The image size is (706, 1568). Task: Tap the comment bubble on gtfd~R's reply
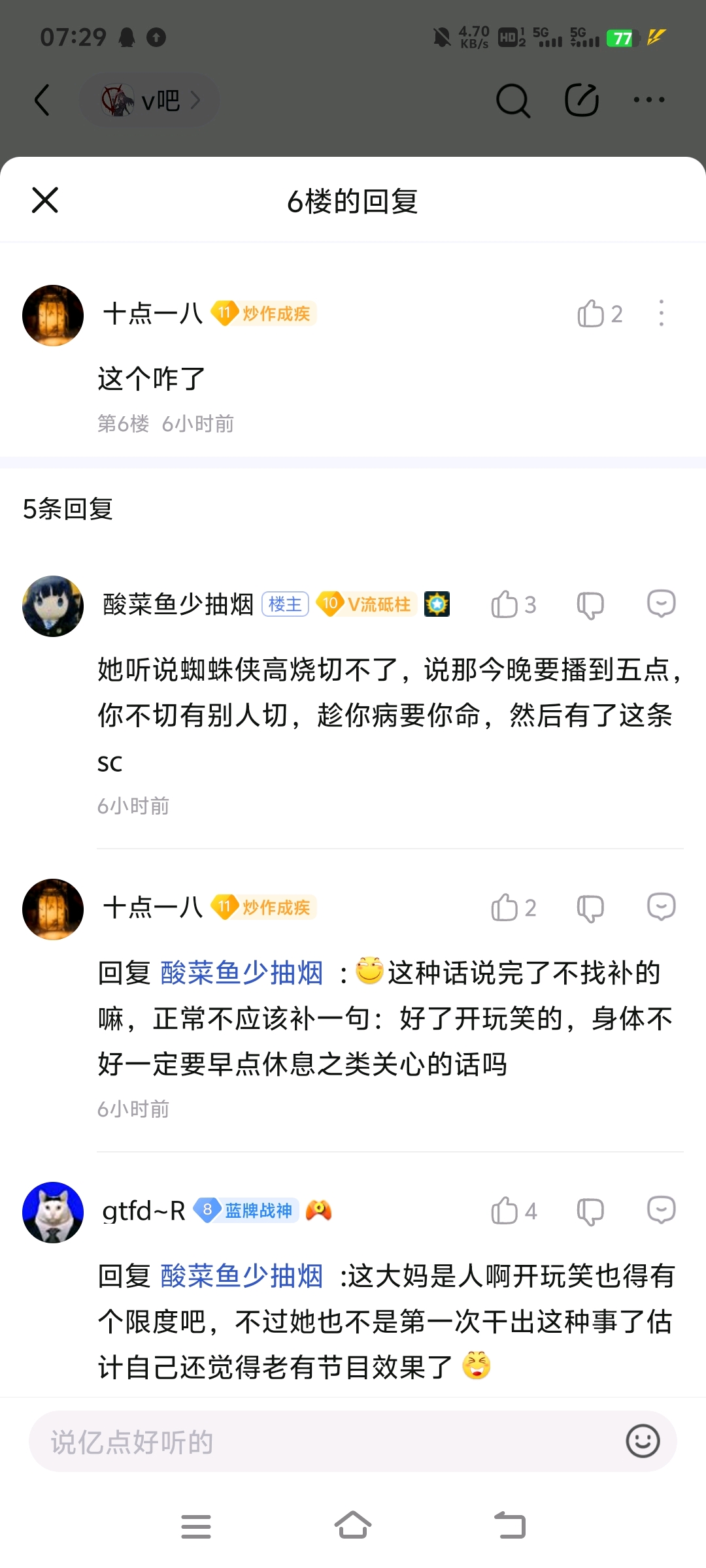click(x=661, y=1211)
